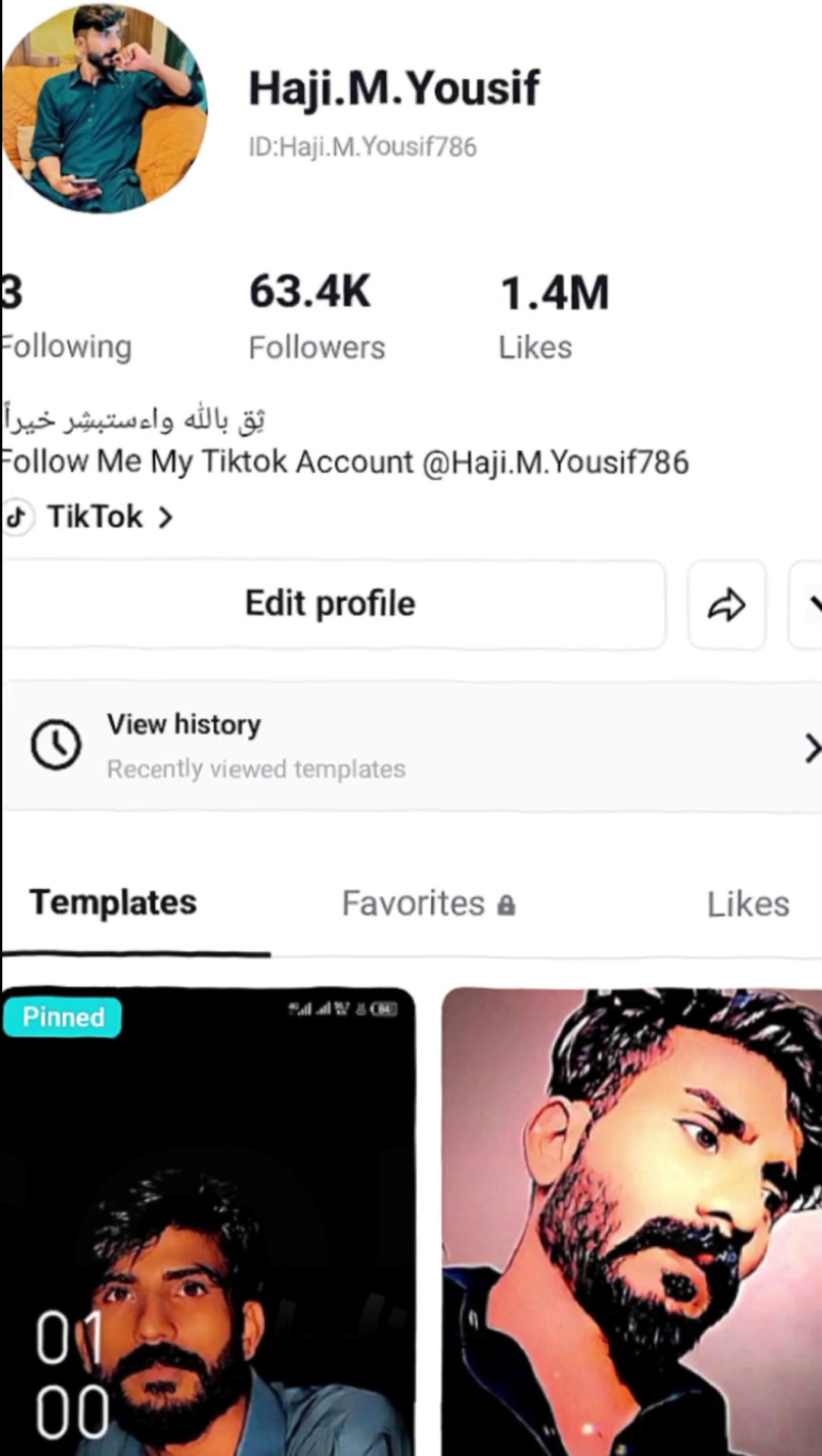Click the share arrow beside Edit profile

pos(726,604)
